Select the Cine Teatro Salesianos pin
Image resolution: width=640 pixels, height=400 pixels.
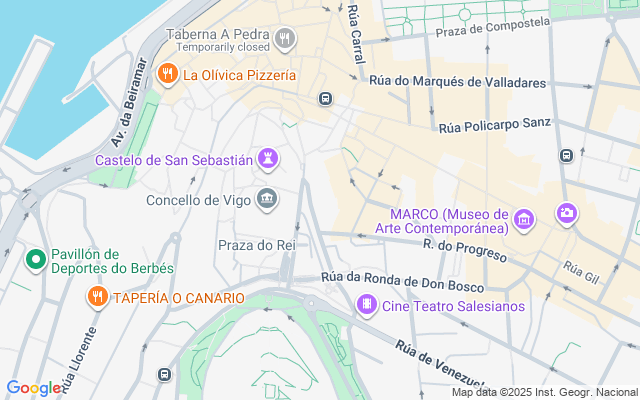pos(369,305)
